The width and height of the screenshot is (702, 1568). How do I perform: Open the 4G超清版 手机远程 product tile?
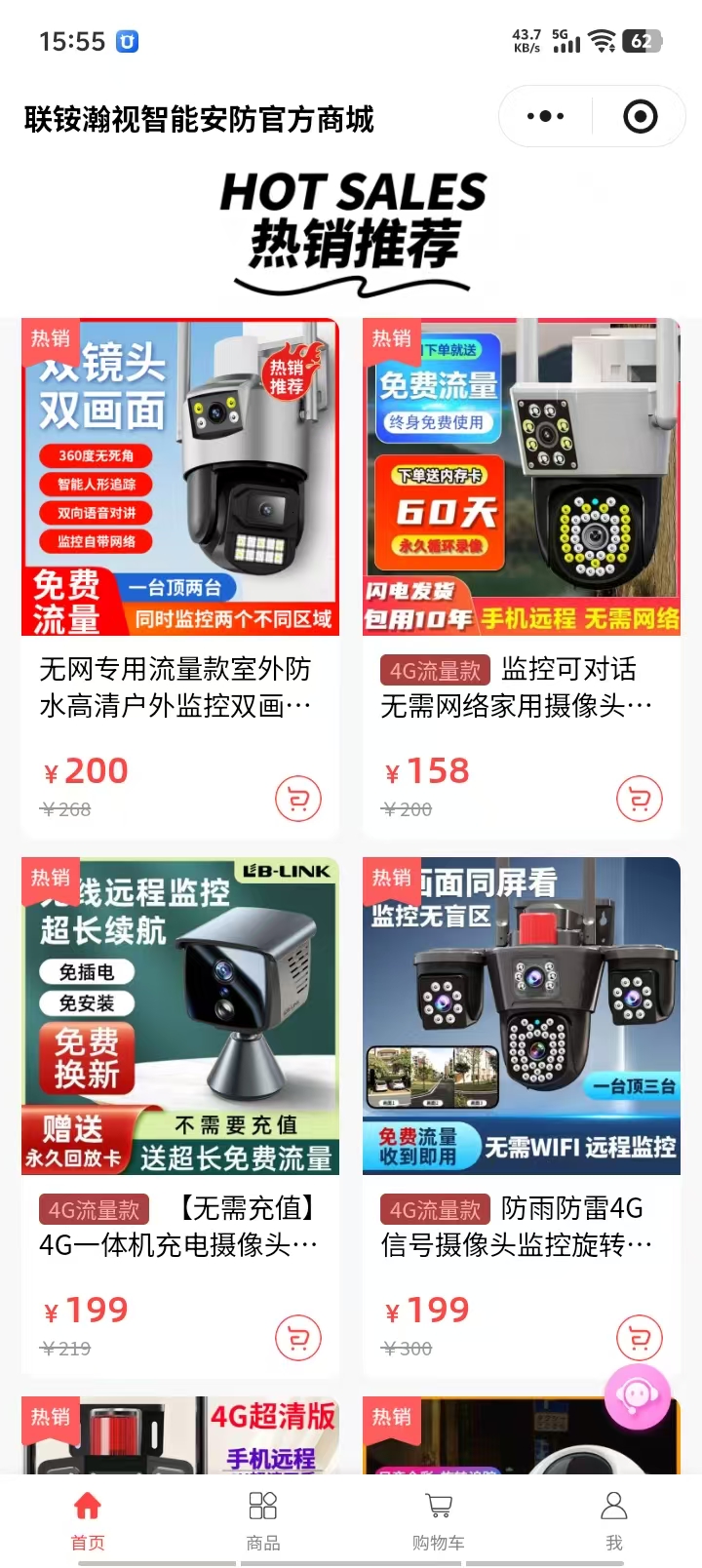[180, 1435]
